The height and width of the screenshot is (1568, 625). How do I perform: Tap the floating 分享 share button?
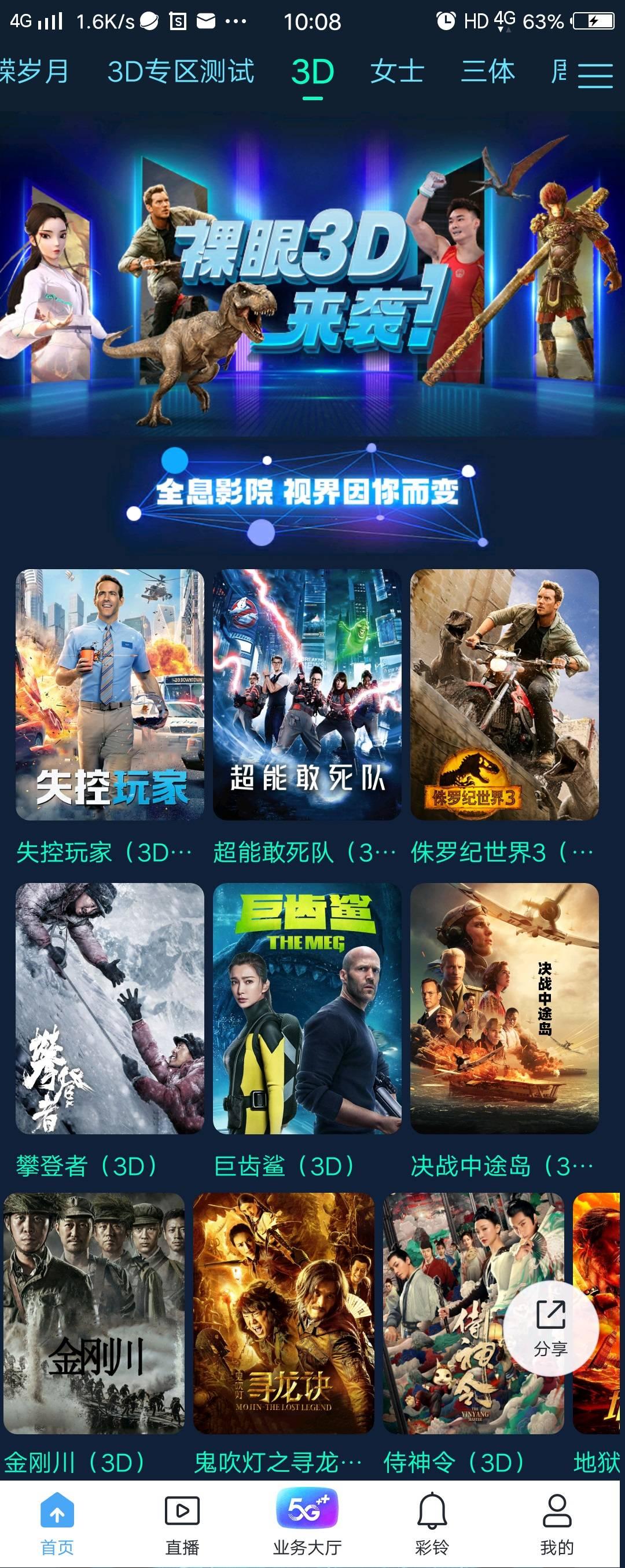[x=551, y=1328]
